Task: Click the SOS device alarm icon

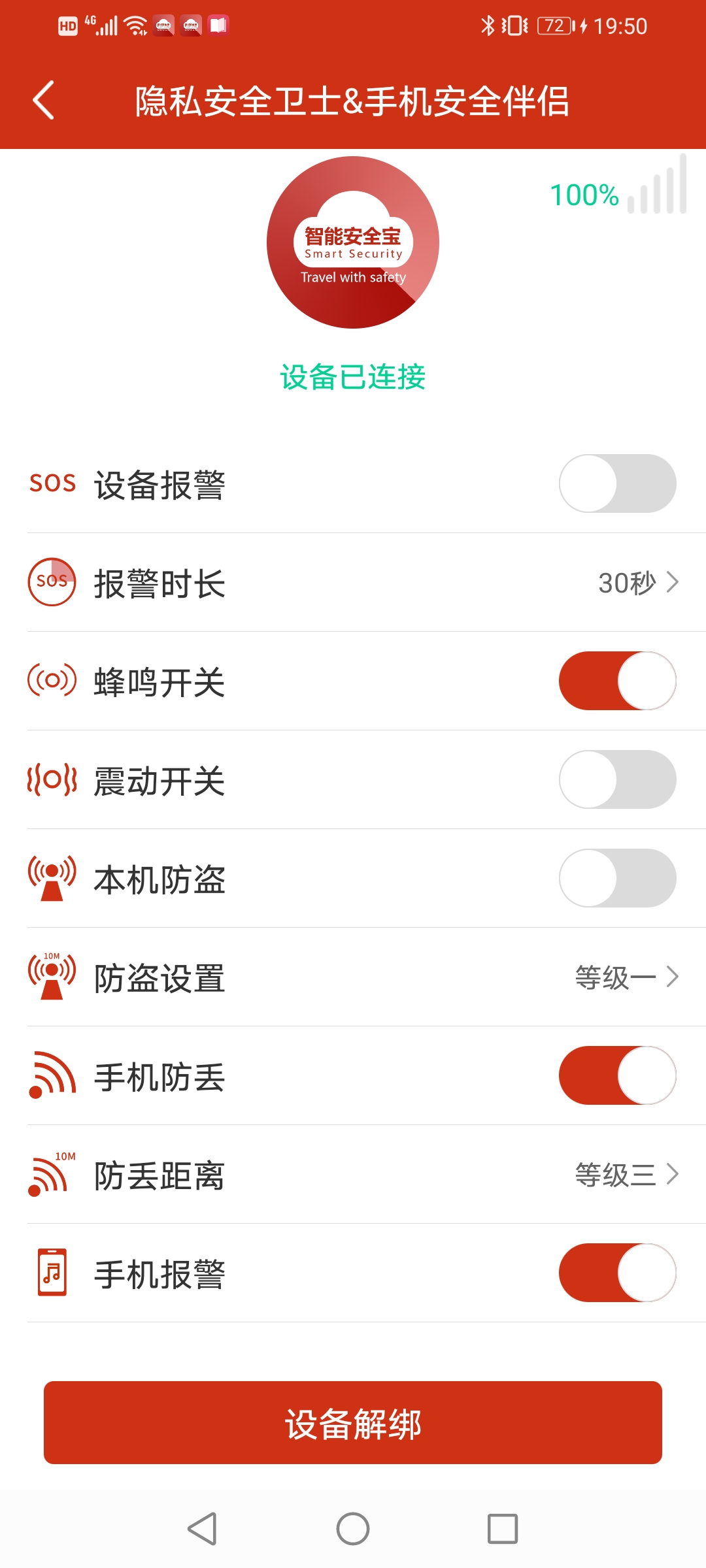Action: pyautogui.click(x=52, y=483)
